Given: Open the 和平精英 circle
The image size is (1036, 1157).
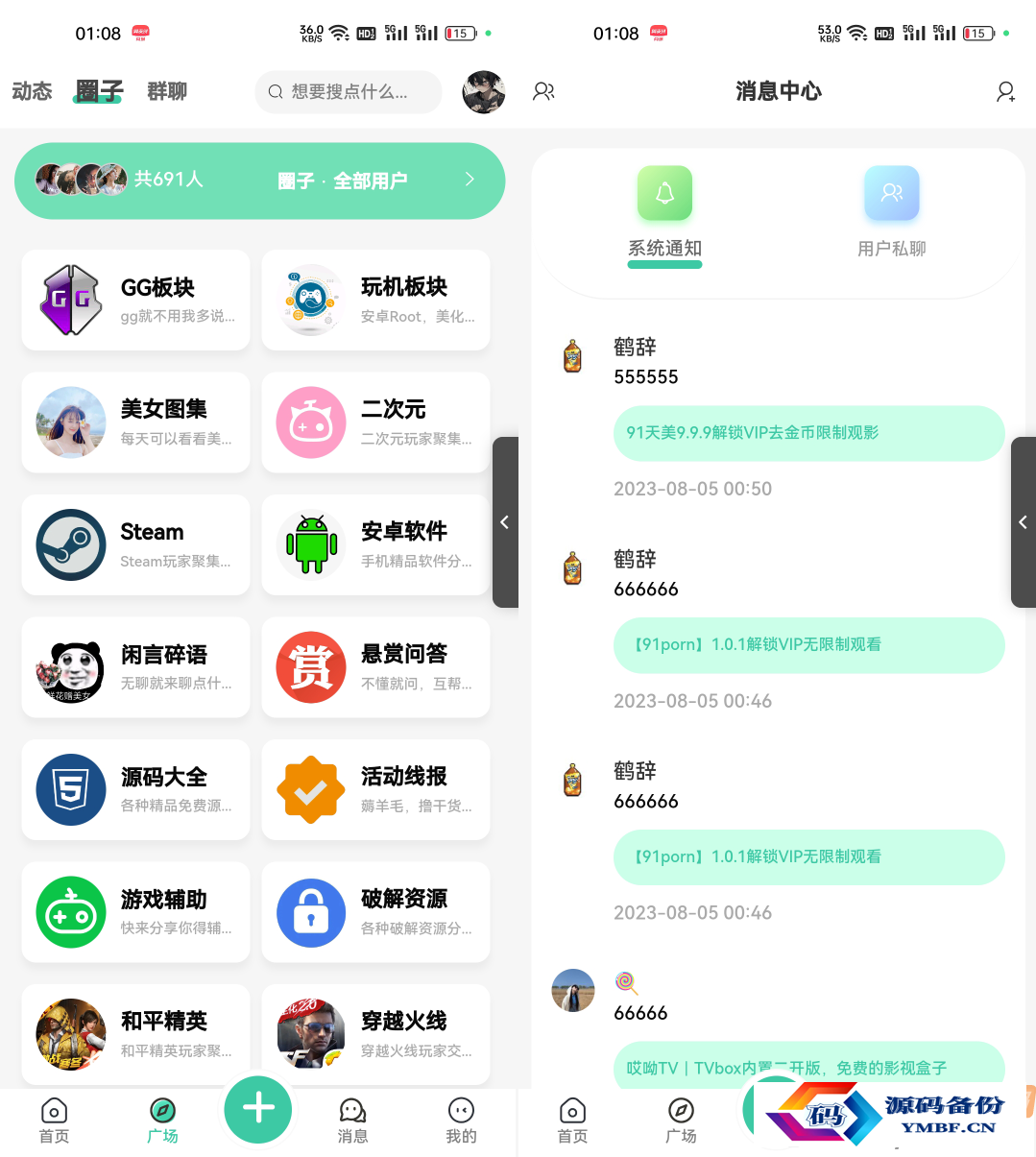Looking at the screenshot, I should (x=135, y=1034).
